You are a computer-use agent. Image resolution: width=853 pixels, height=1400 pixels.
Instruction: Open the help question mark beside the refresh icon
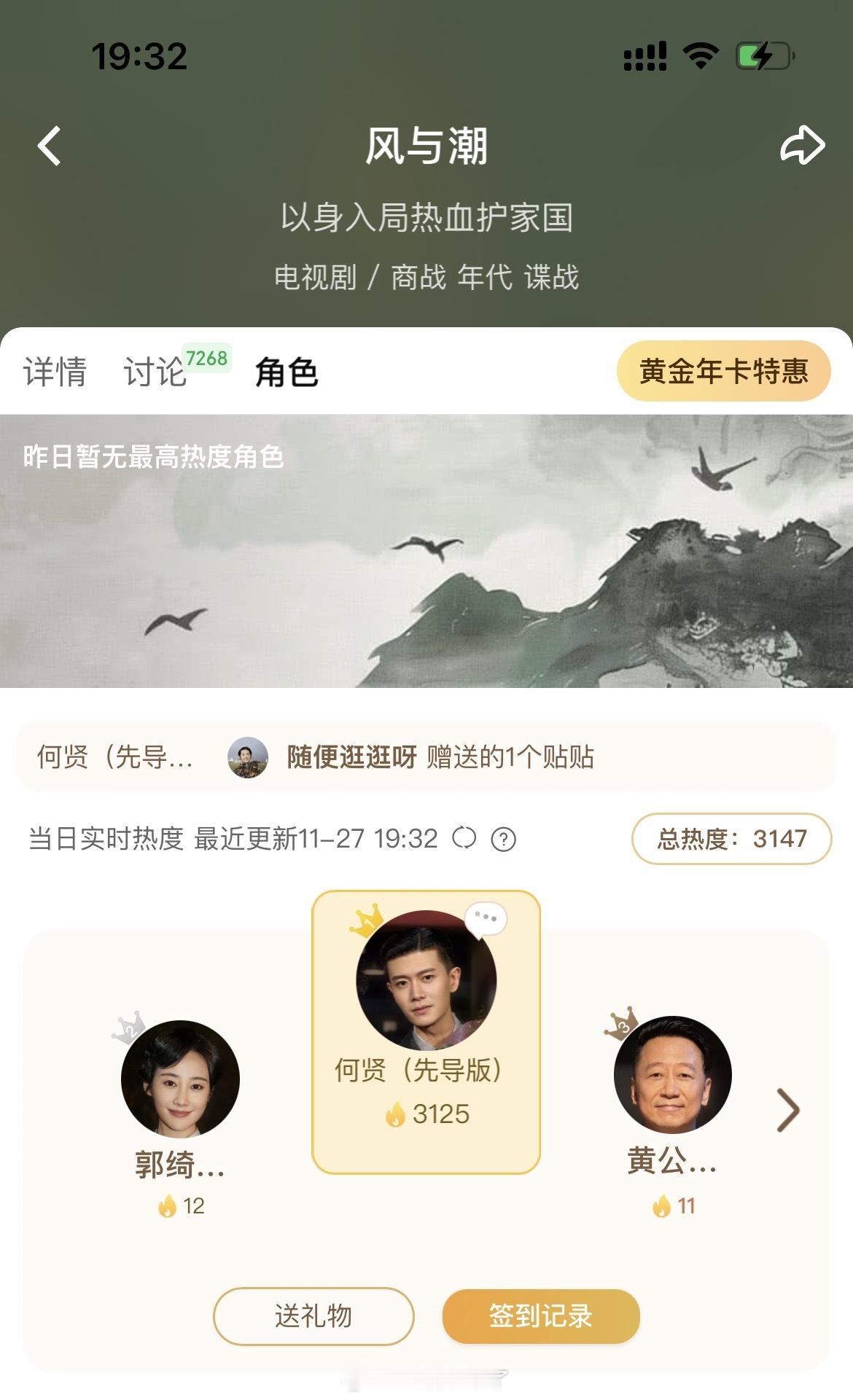click(x=502, y=840)
